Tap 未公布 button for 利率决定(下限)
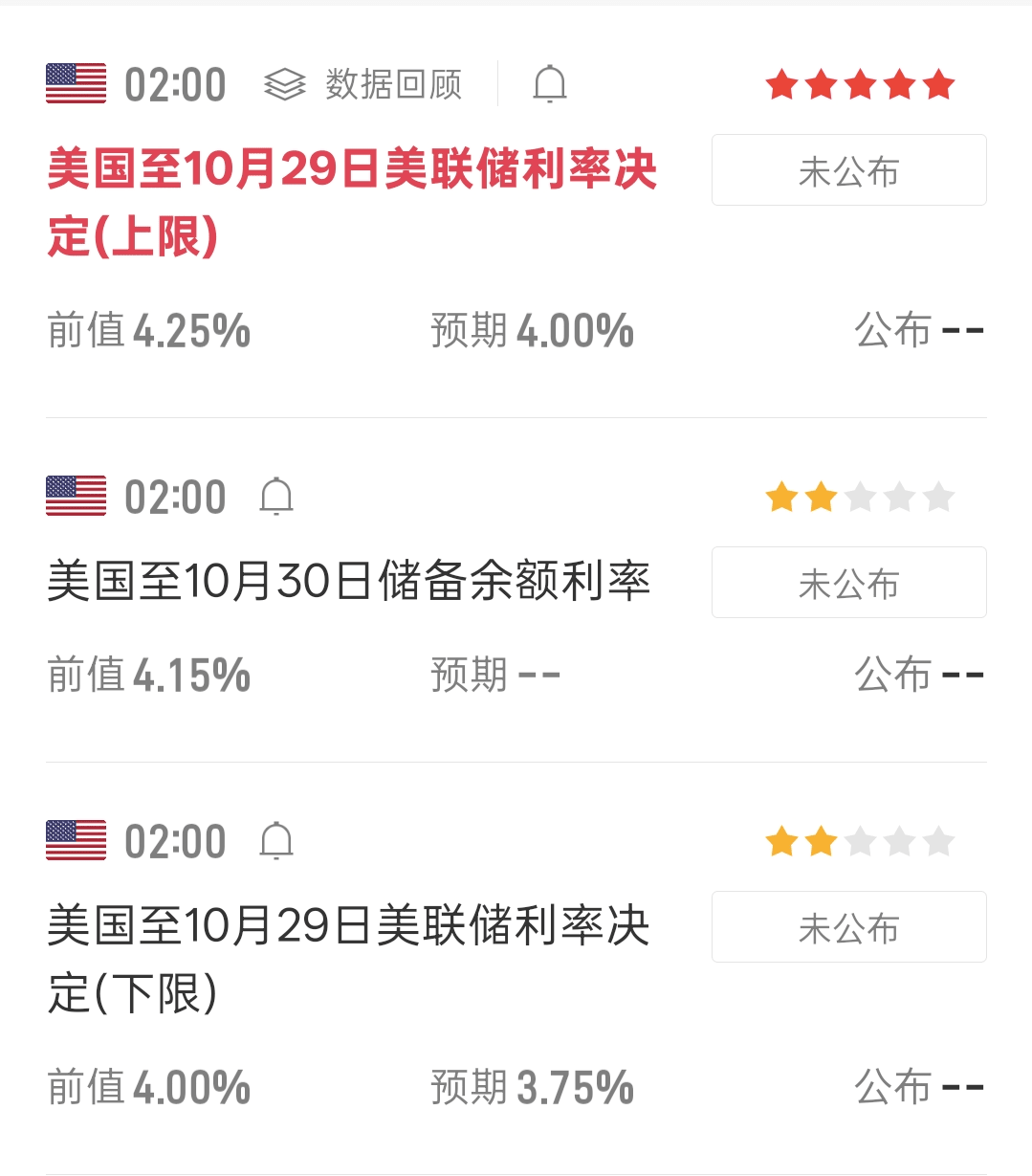Image resolution: width=1032 pixels, height=1176 pixels. 848,926
